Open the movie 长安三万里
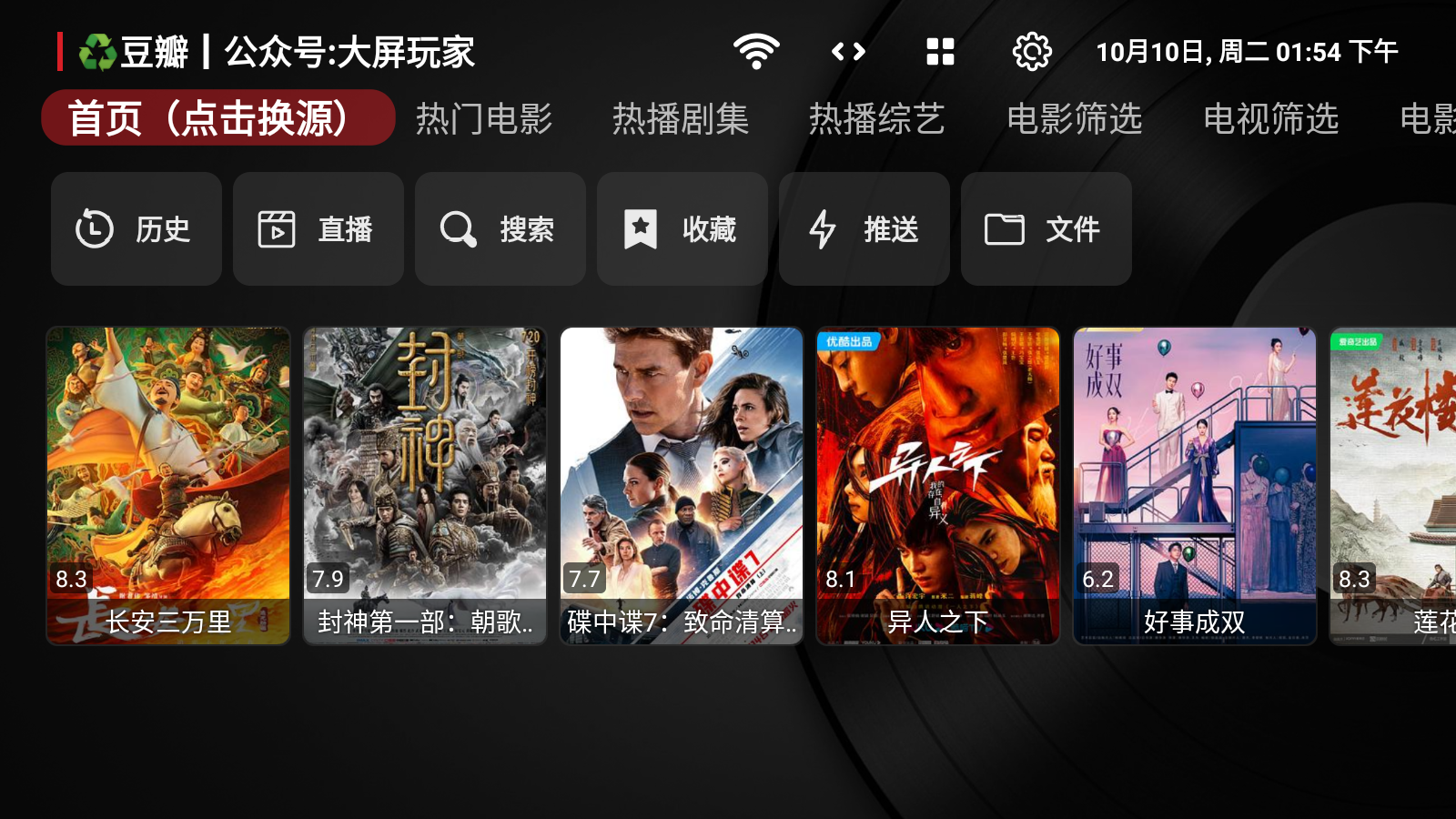The width and height of the screenshot is (1456, 819). [x=168, y=486]
